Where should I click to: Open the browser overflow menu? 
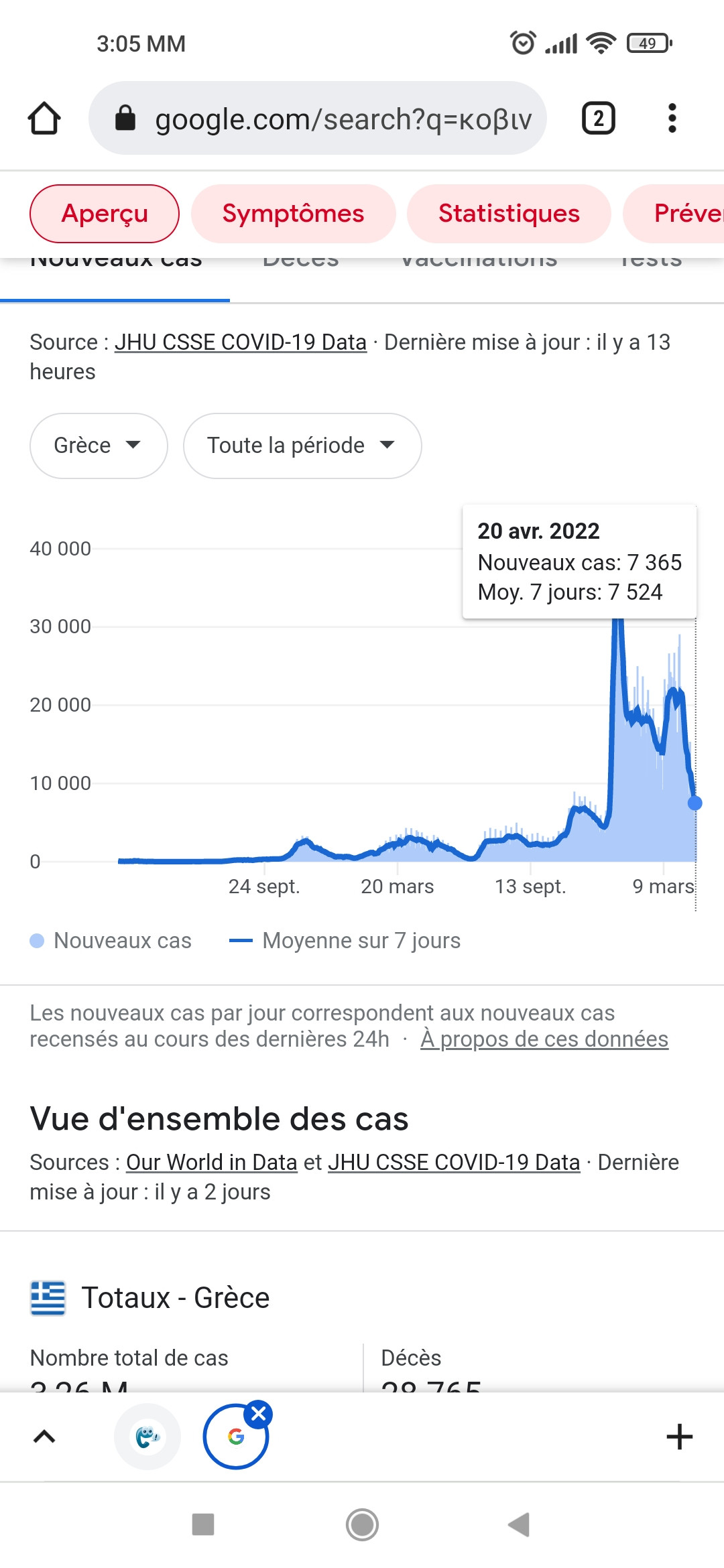tap(672, 119)
